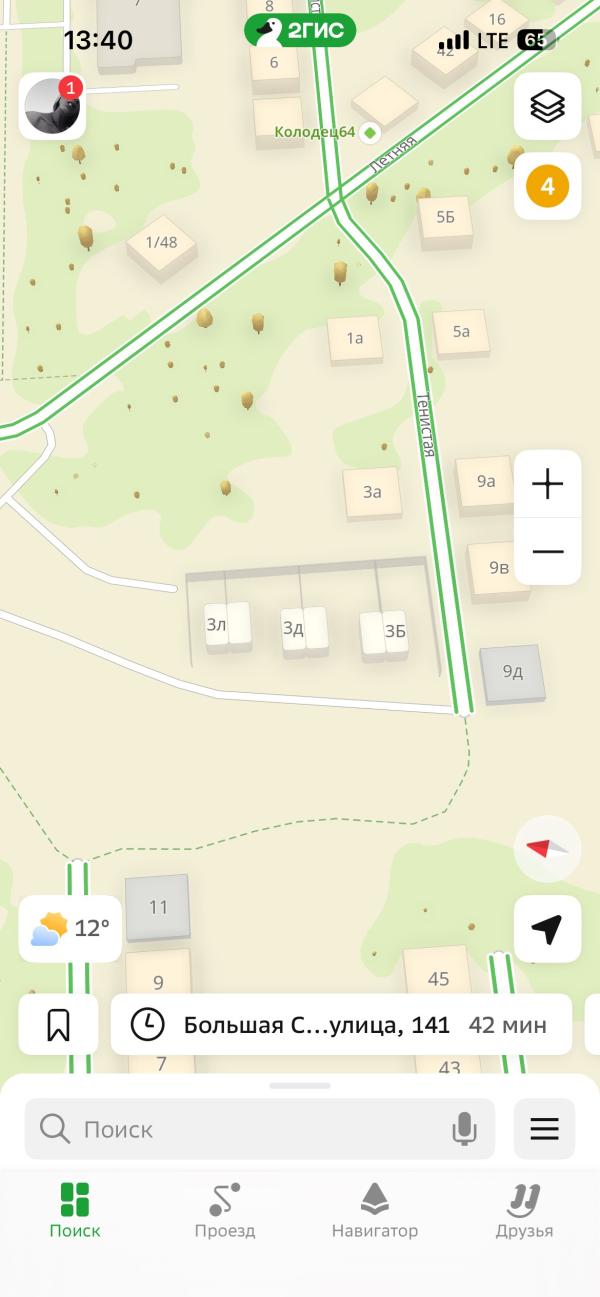Zoom out with the minus button
Viewport: 600px width, 1297px height.
(x=547, y=551)
